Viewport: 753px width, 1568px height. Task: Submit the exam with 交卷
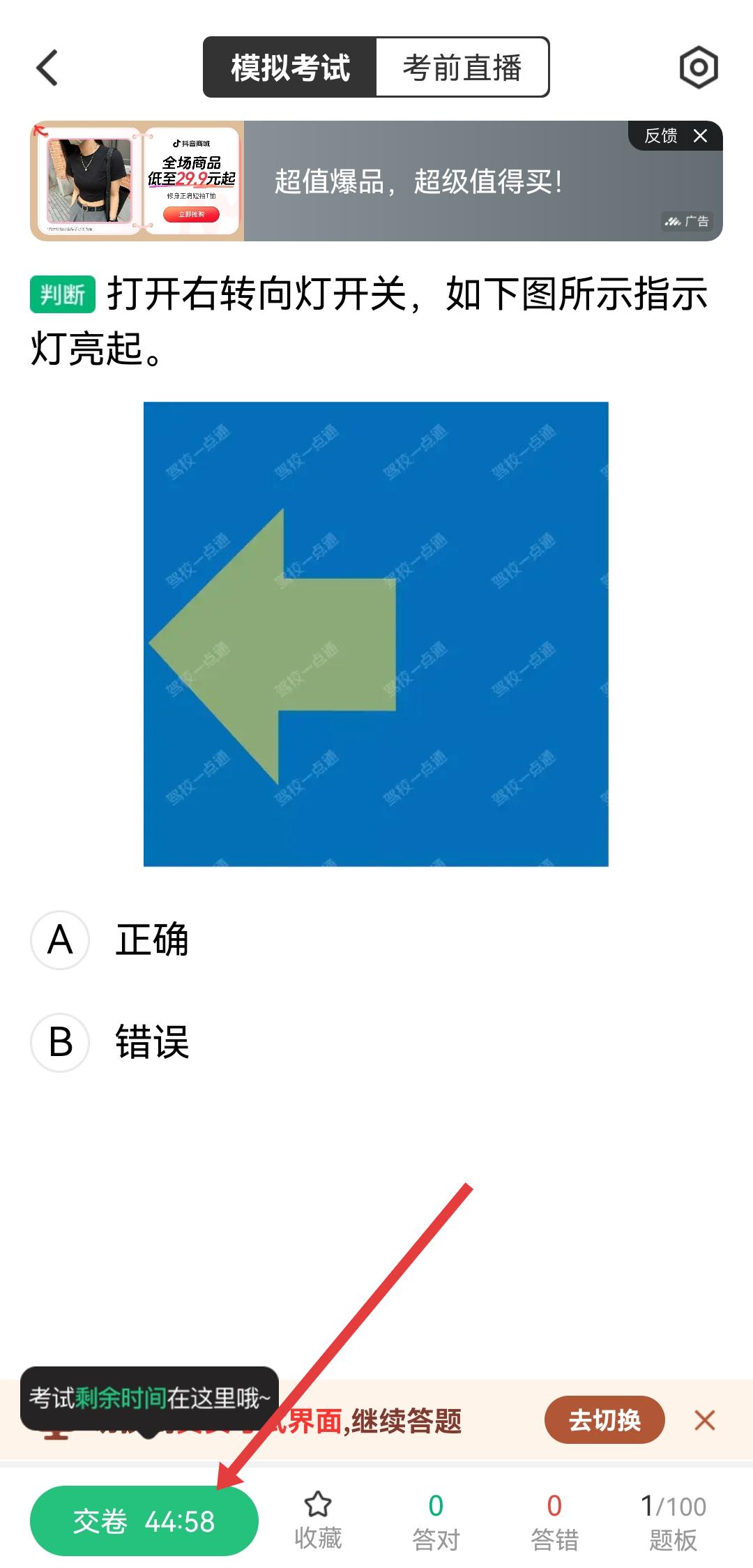tap(144, 1521)
